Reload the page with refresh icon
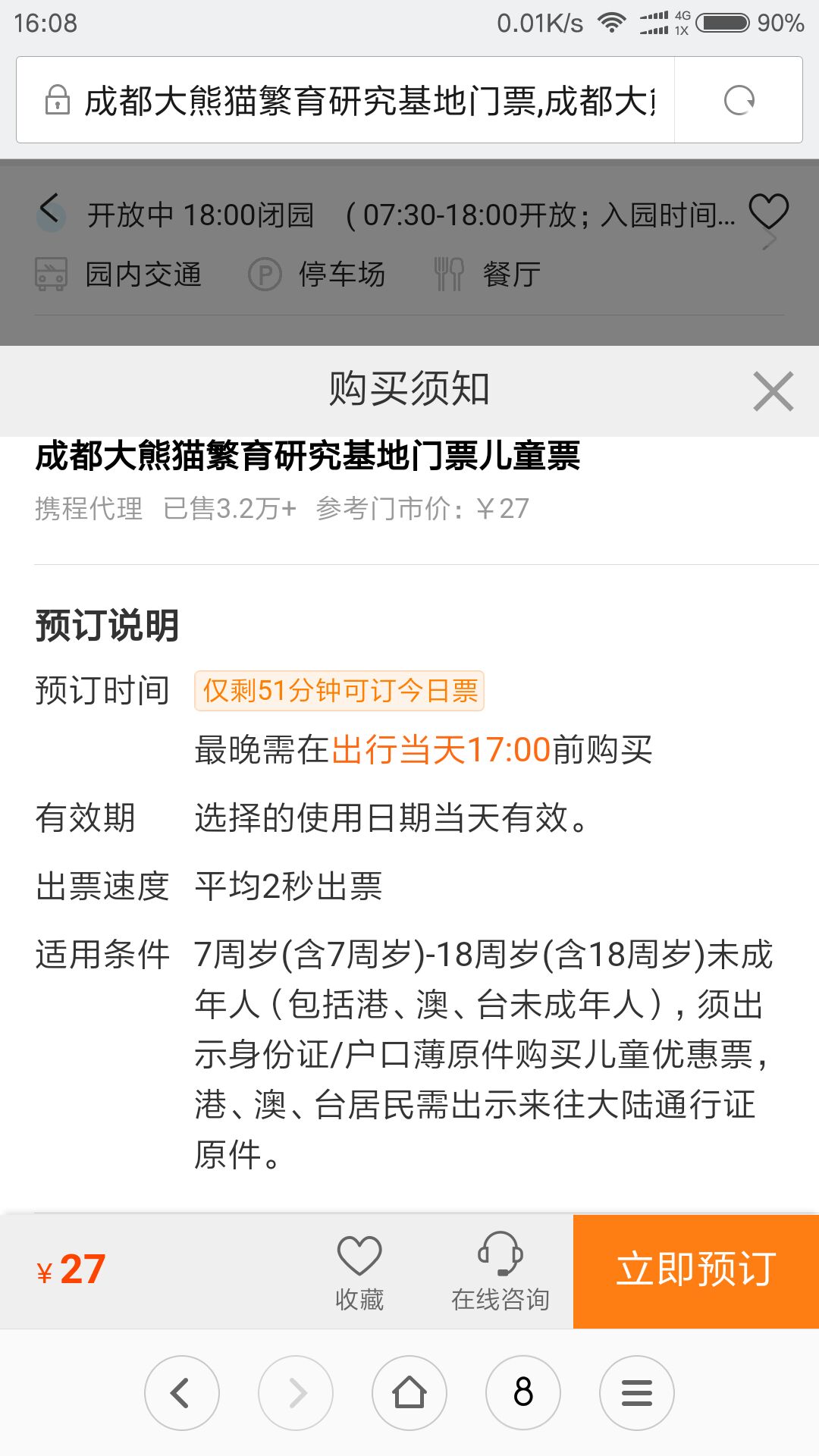This screenshot has height=1456, width=819. pos(739,100)
